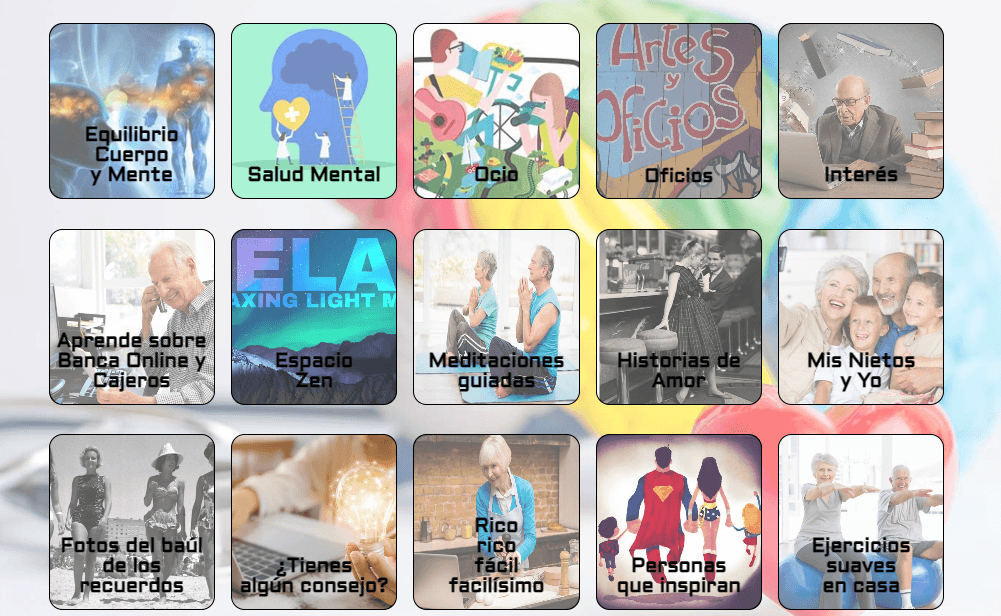Enter the Espacio Zen section

(x=314, y=317)
